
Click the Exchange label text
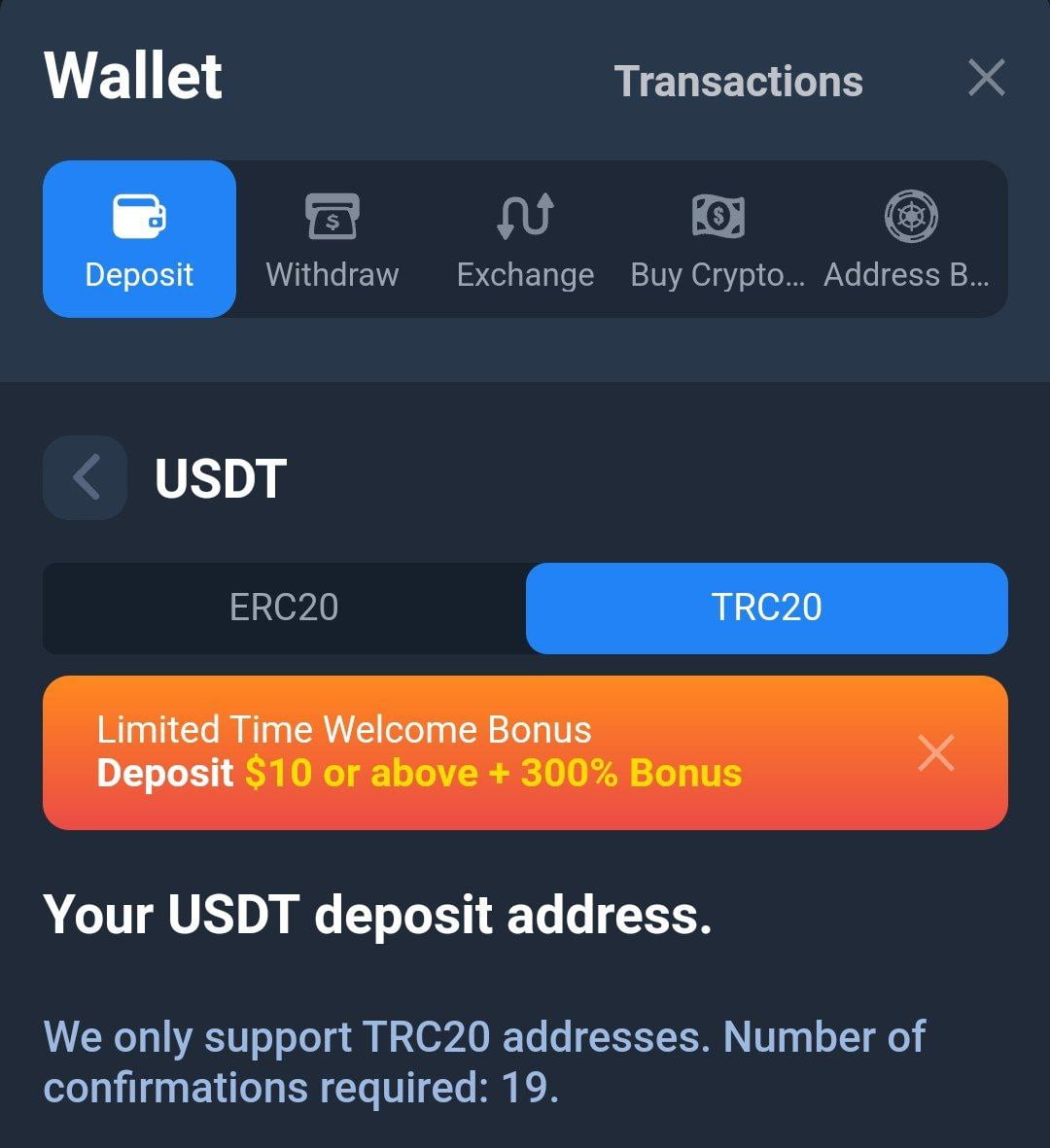525,274
